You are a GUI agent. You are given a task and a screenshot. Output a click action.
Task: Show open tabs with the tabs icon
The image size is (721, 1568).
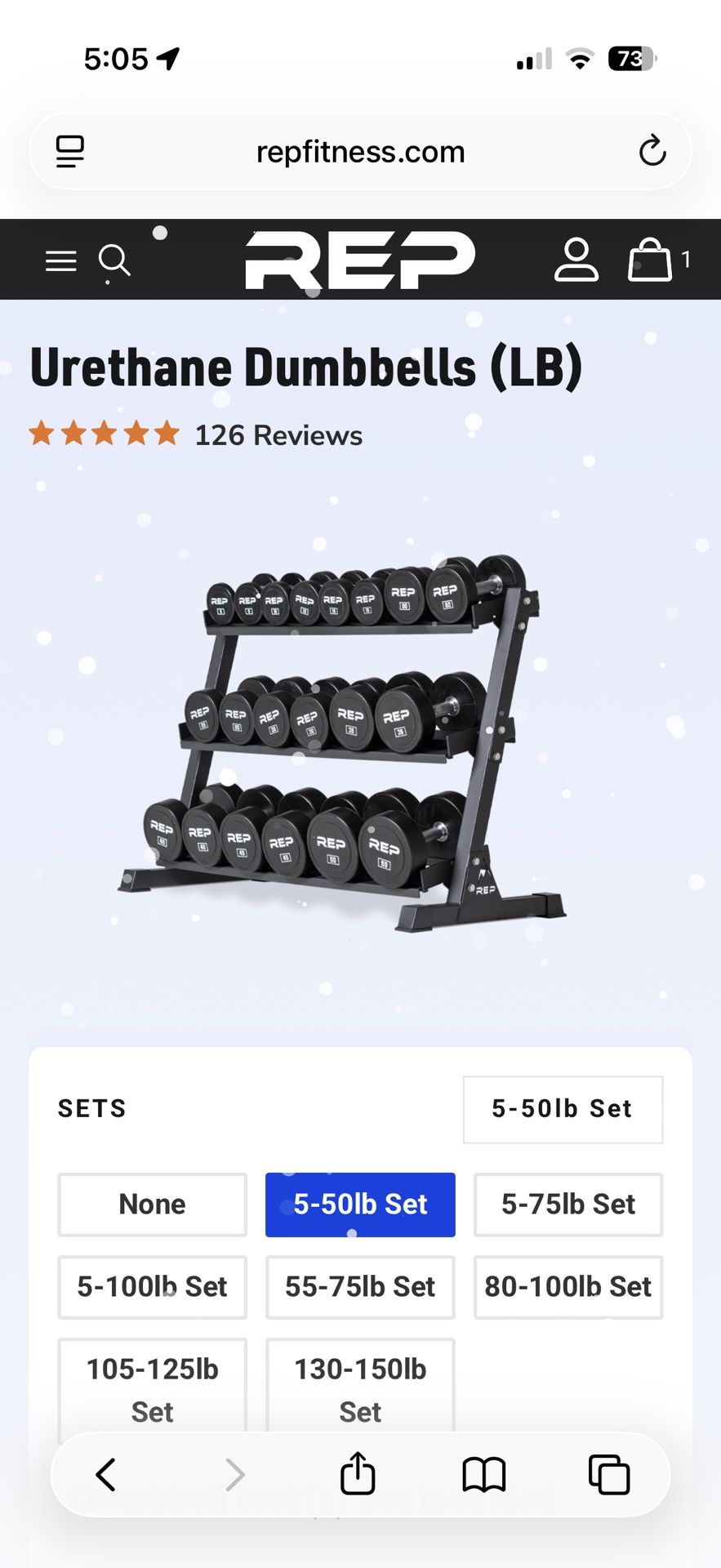pos(609,1474)
